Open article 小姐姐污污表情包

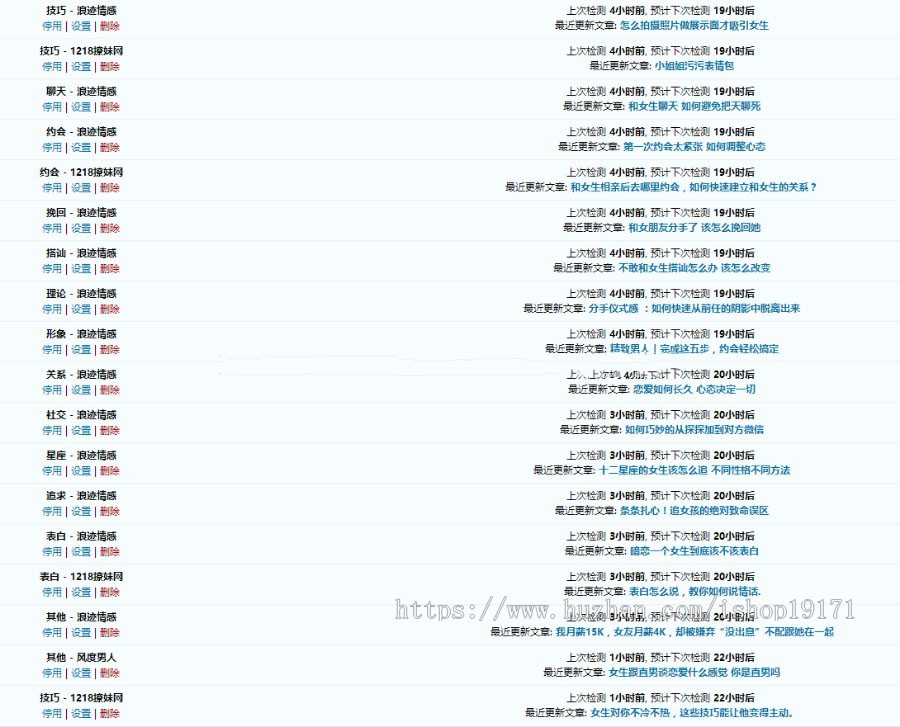pyautogui.click(x=694, y=66)
